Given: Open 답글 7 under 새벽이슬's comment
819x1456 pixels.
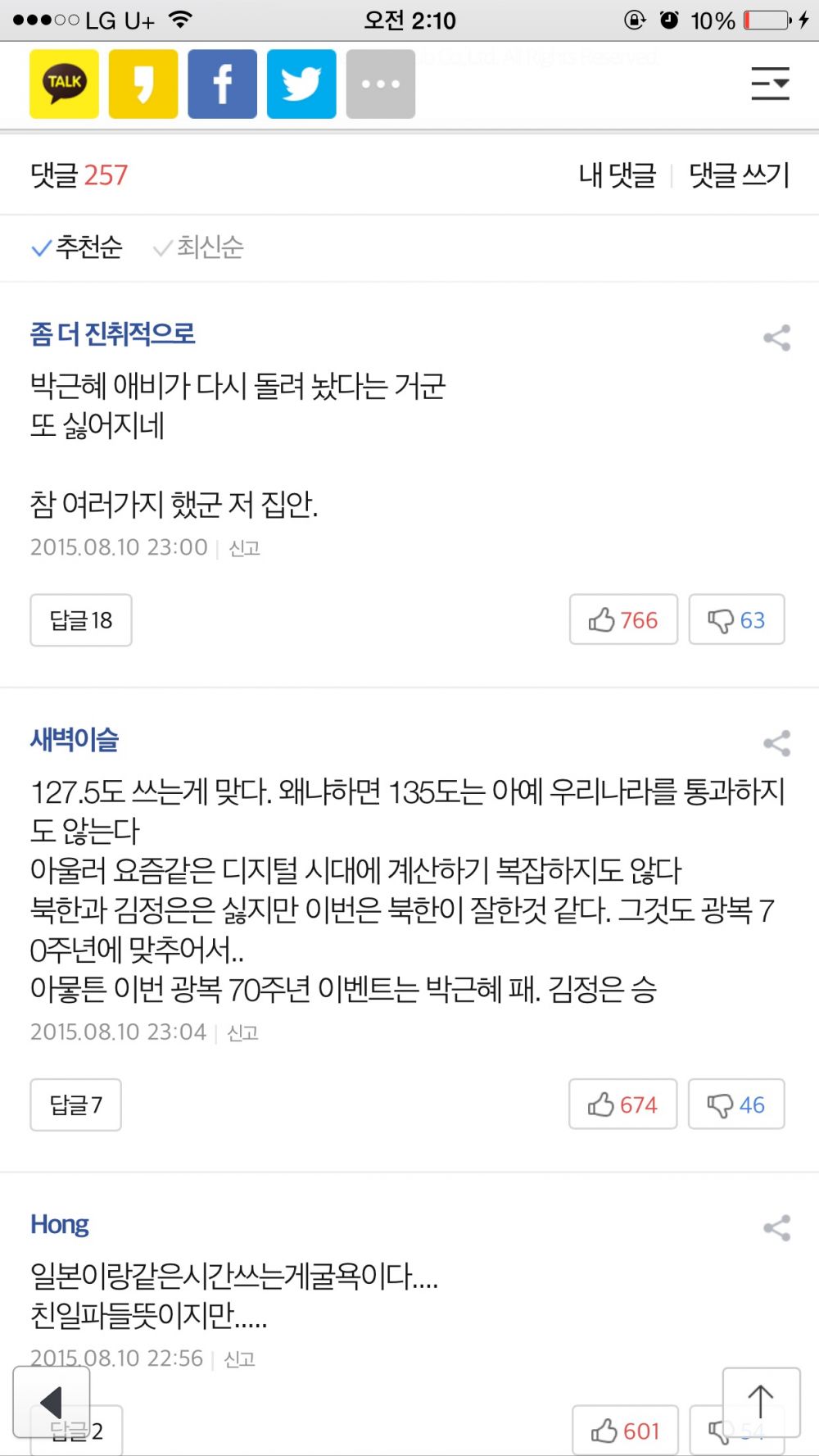Looking at the screenshot, I should point(76,1104).
